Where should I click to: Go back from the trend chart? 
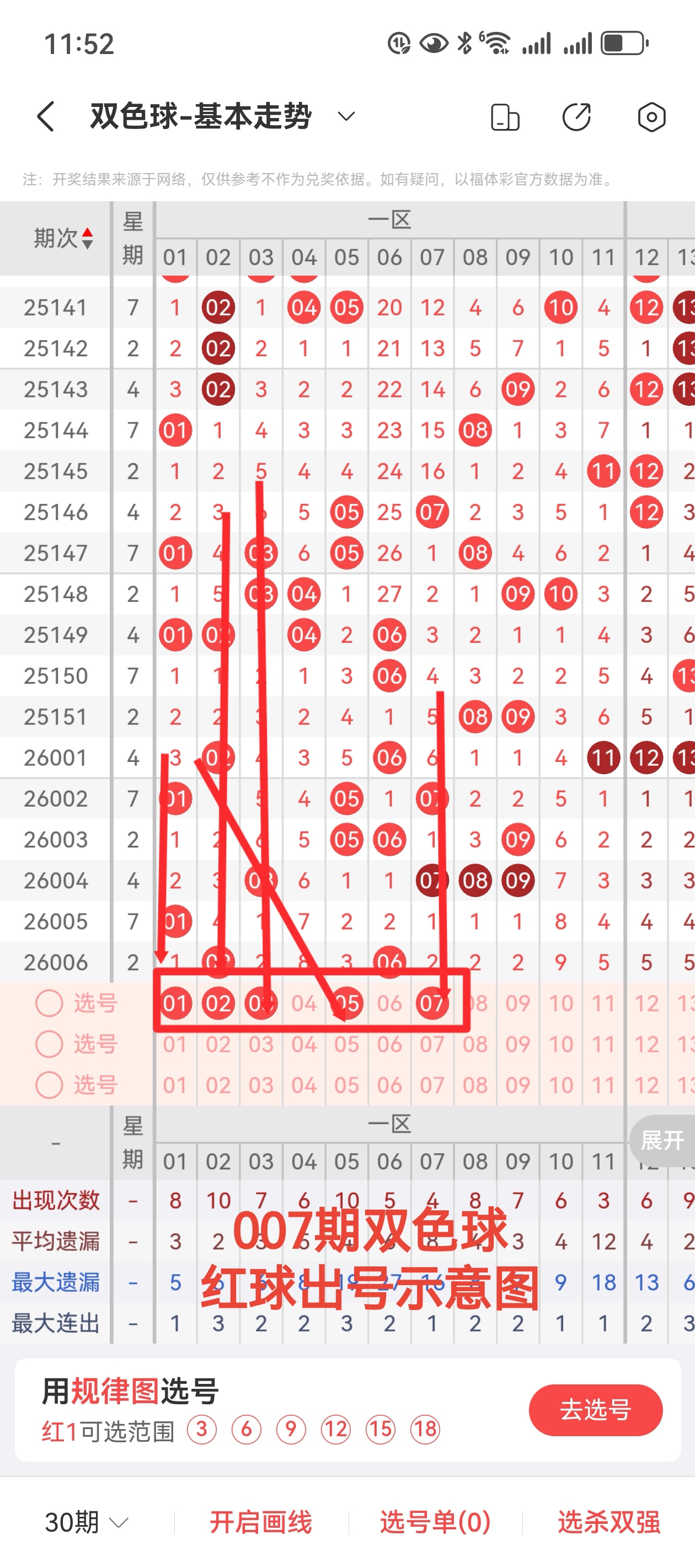[x=46, y=117]
